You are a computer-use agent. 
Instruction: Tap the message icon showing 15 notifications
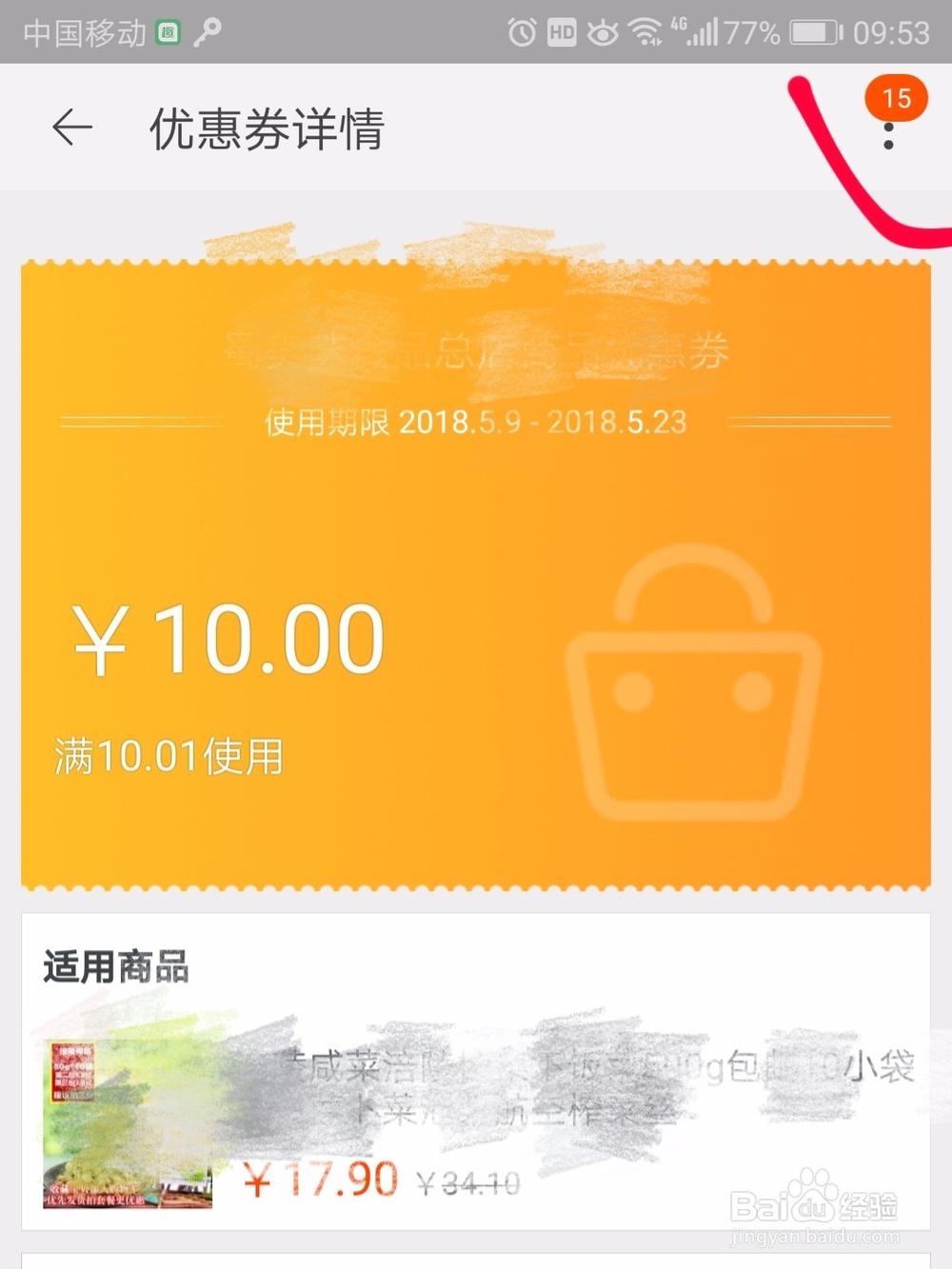point(895,99)
